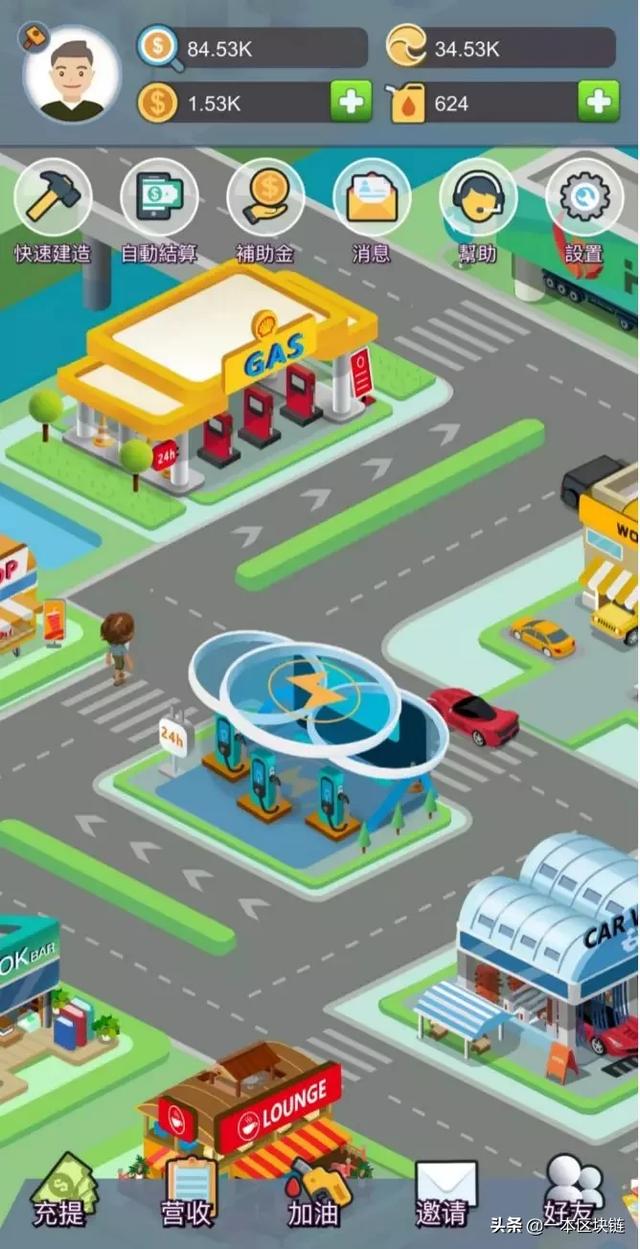The width and height of the screenshot is (640, 1249).
Task: Switch to the 充提 tab
Action: pos(58,1195)
